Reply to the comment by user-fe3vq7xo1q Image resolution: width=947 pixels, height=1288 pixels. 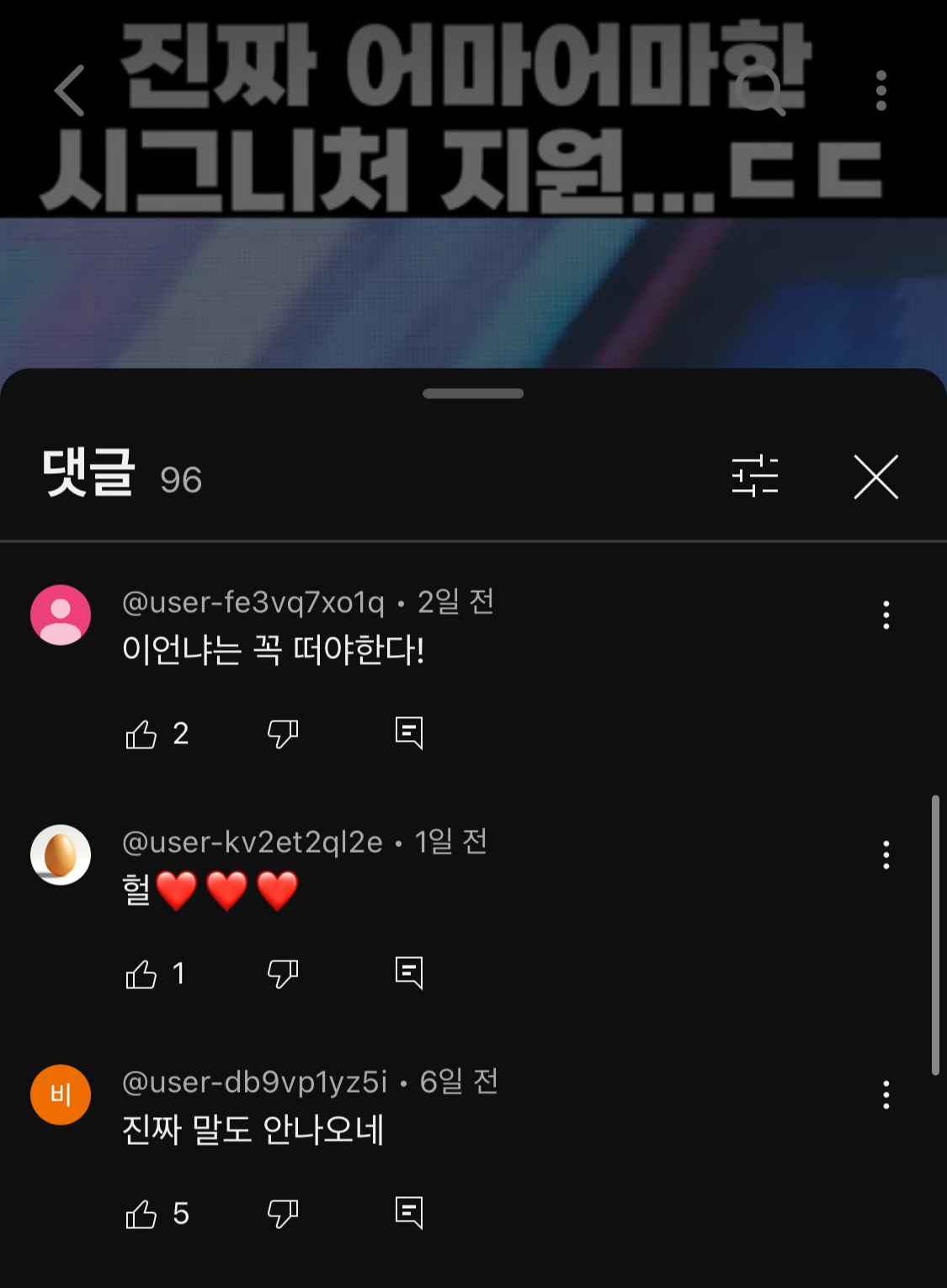[x=409, y=733]
